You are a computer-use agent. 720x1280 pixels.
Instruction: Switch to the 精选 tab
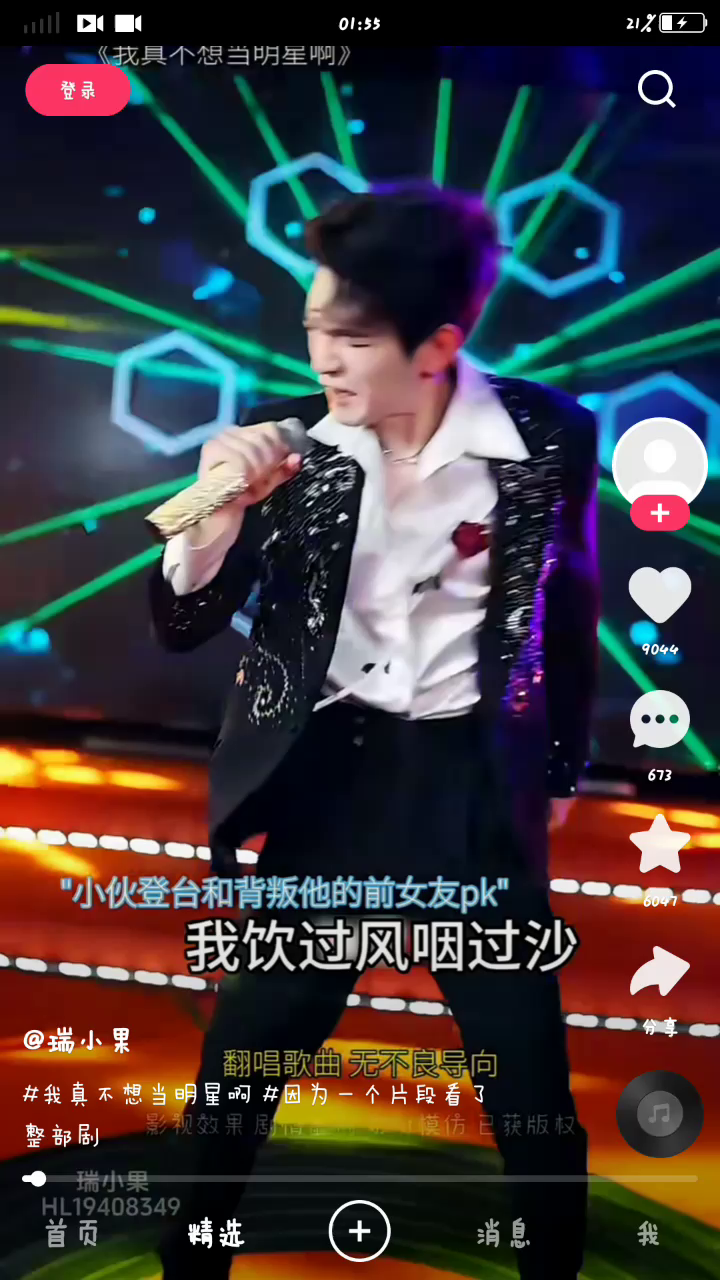[x=216, y=1233]
